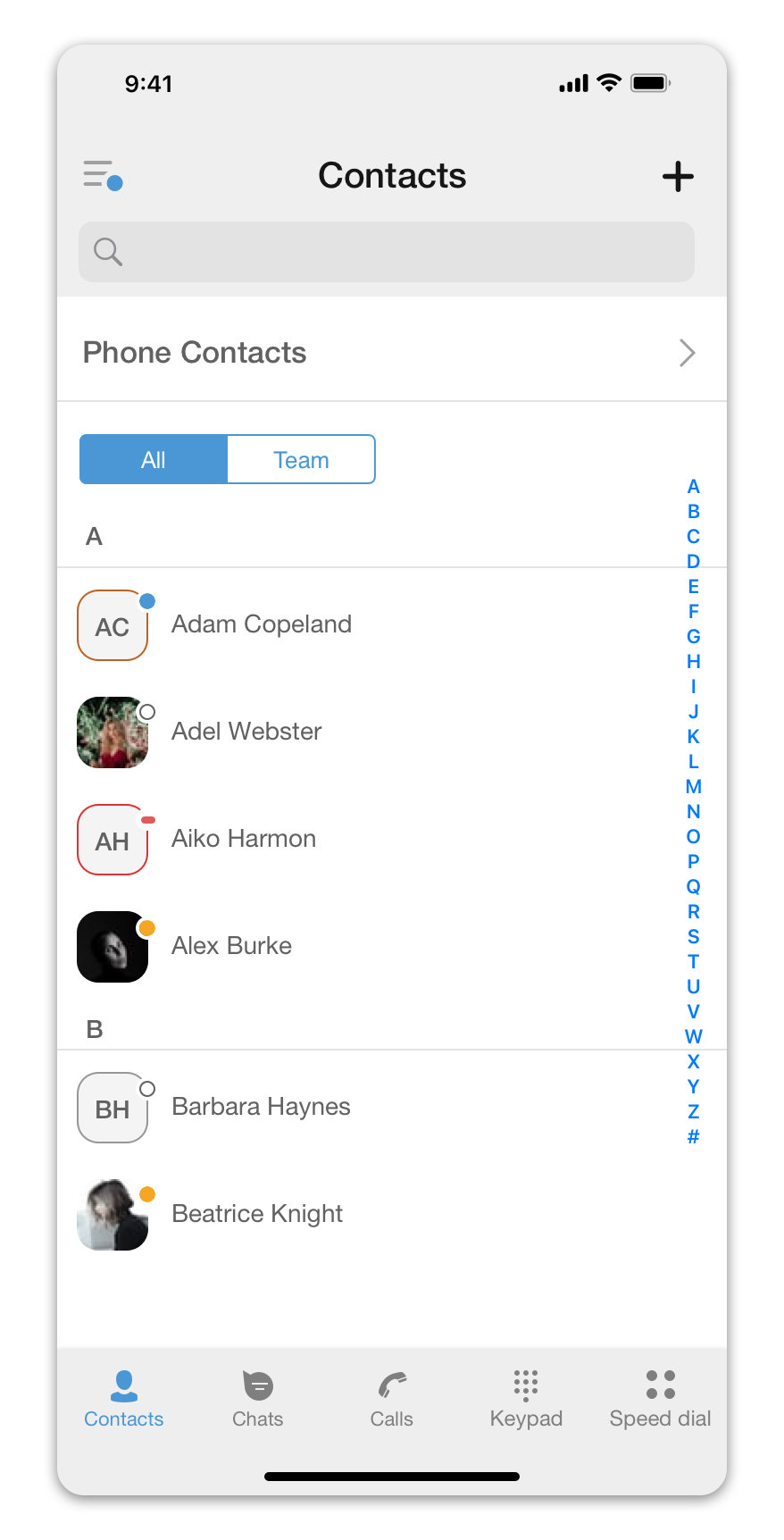Select the All filter

point(154,460)
